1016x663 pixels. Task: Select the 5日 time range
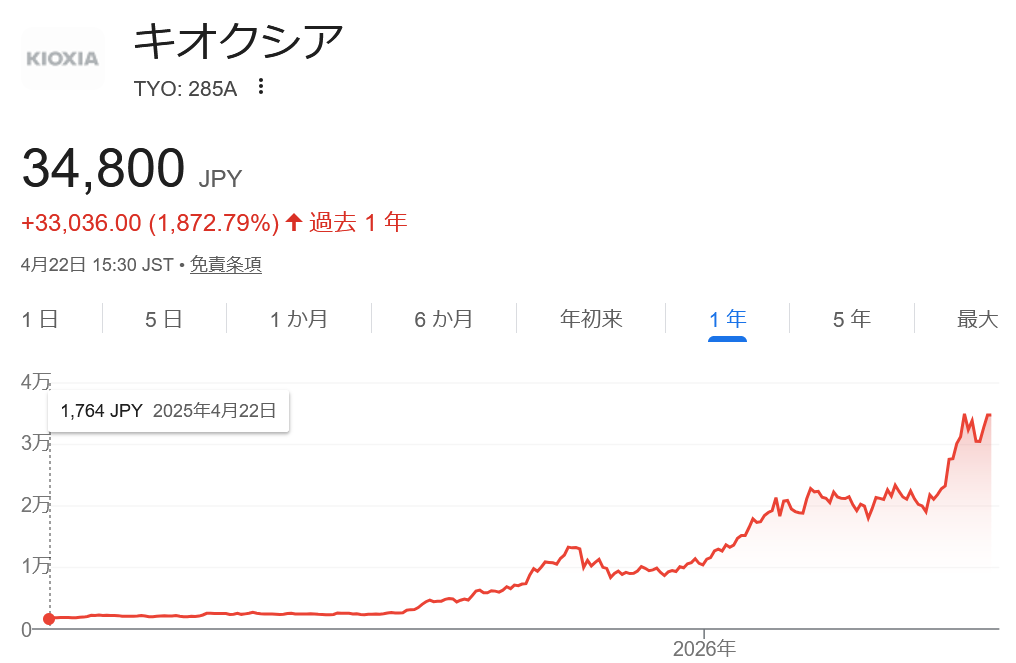[x=164, y=319]
